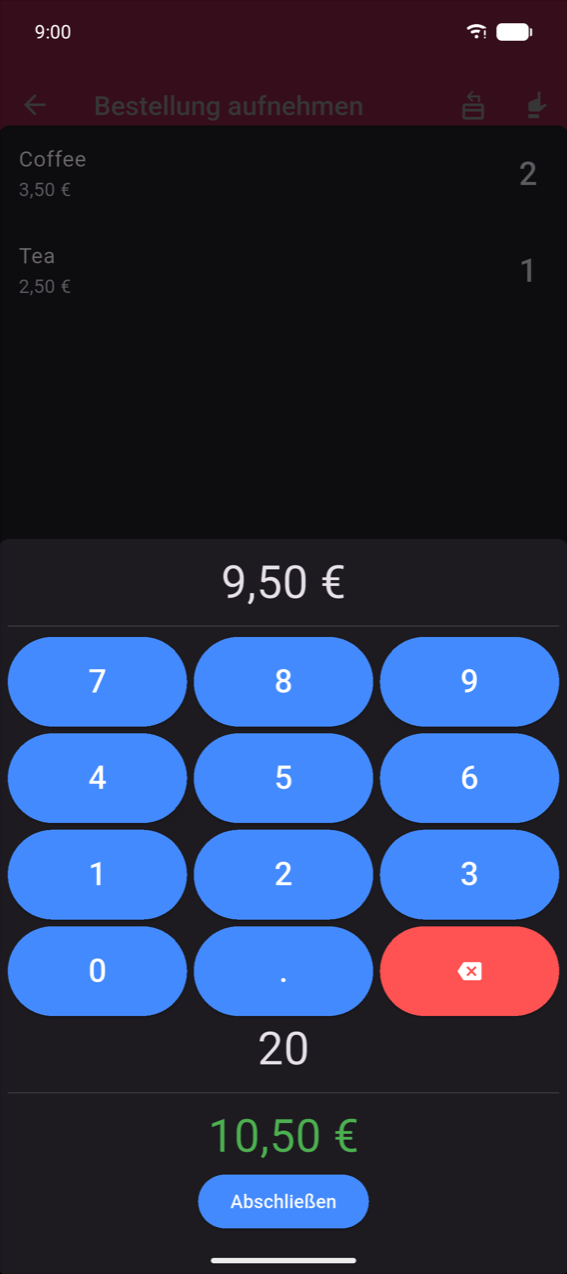Tap the 8 key

pos(283,682)
